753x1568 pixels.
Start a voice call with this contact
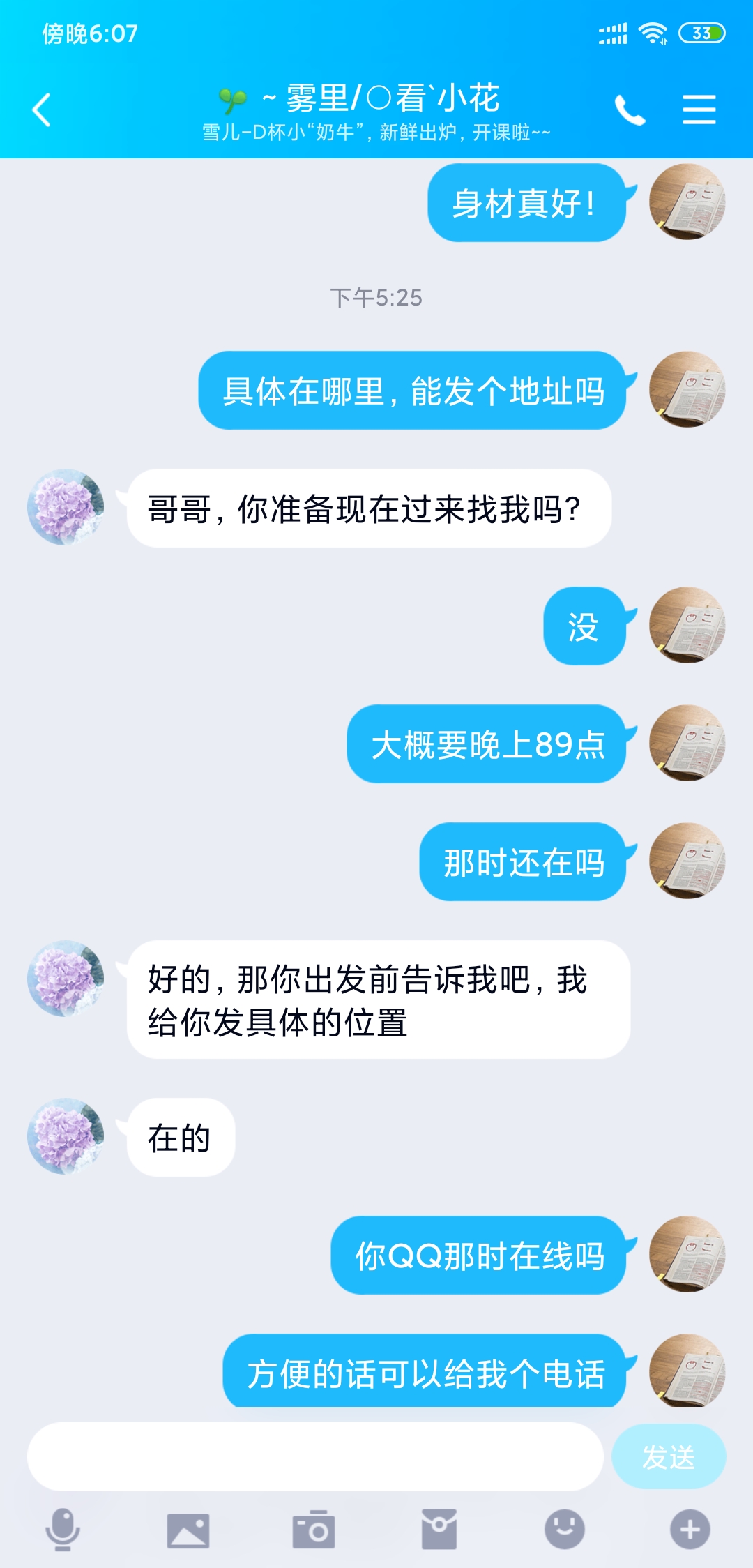click(630, 110)
